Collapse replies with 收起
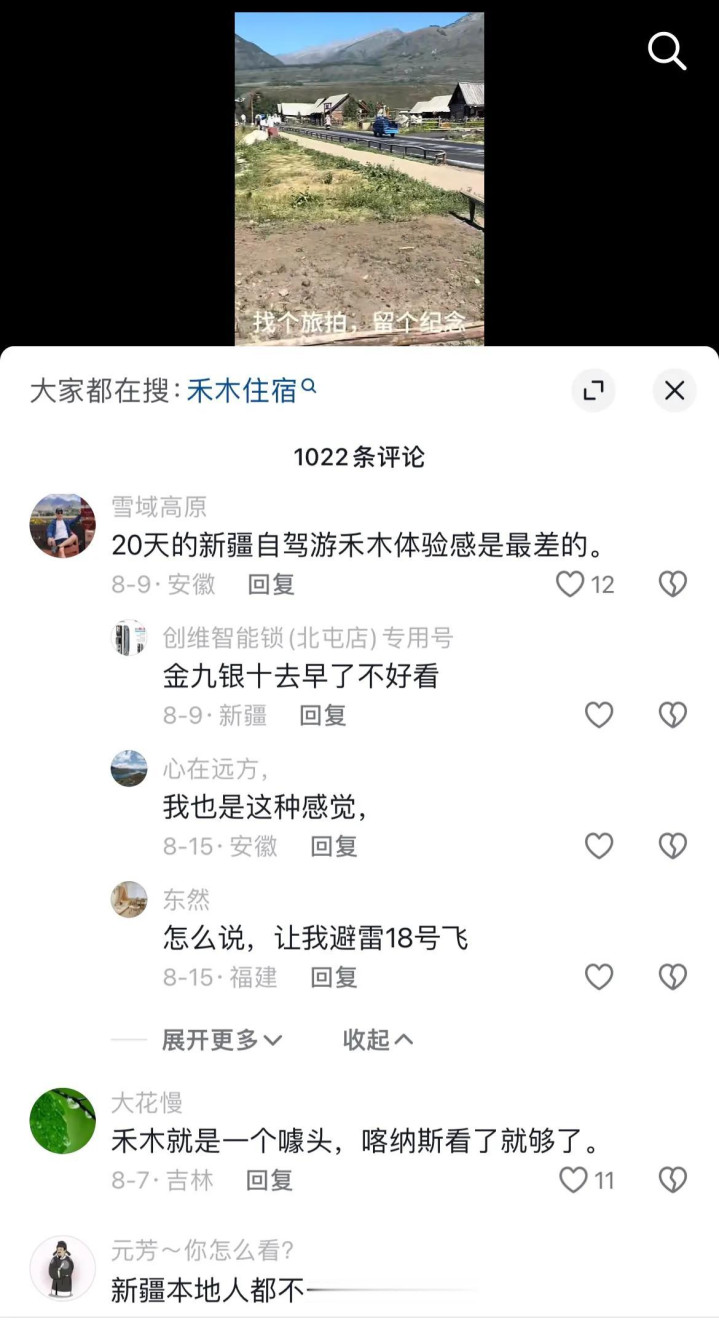The image size is (719, 1324). pyautogui.click(x=378, y=1040)
